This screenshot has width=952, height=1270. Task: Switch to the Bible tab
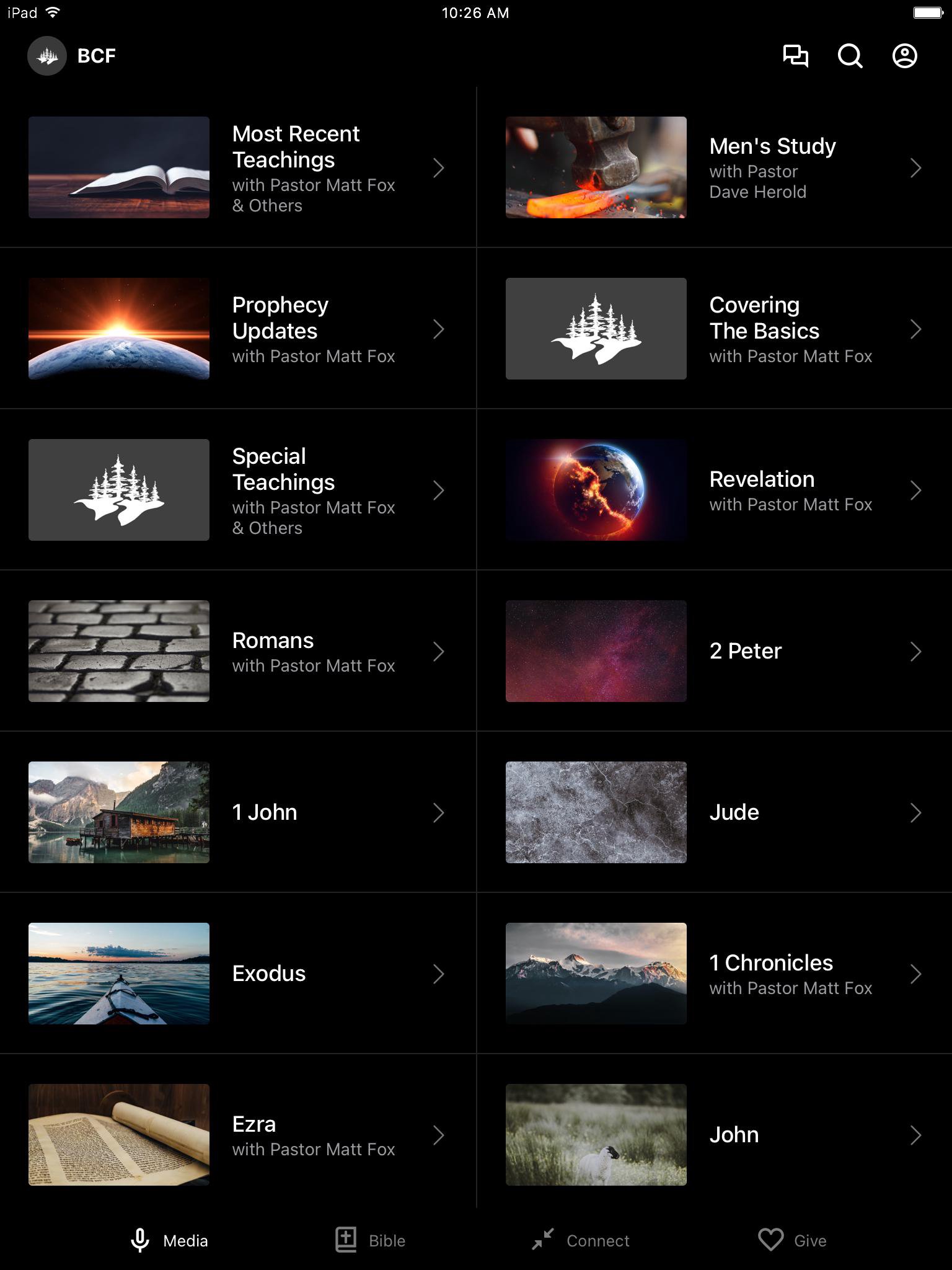click(x=370, y=1240)
